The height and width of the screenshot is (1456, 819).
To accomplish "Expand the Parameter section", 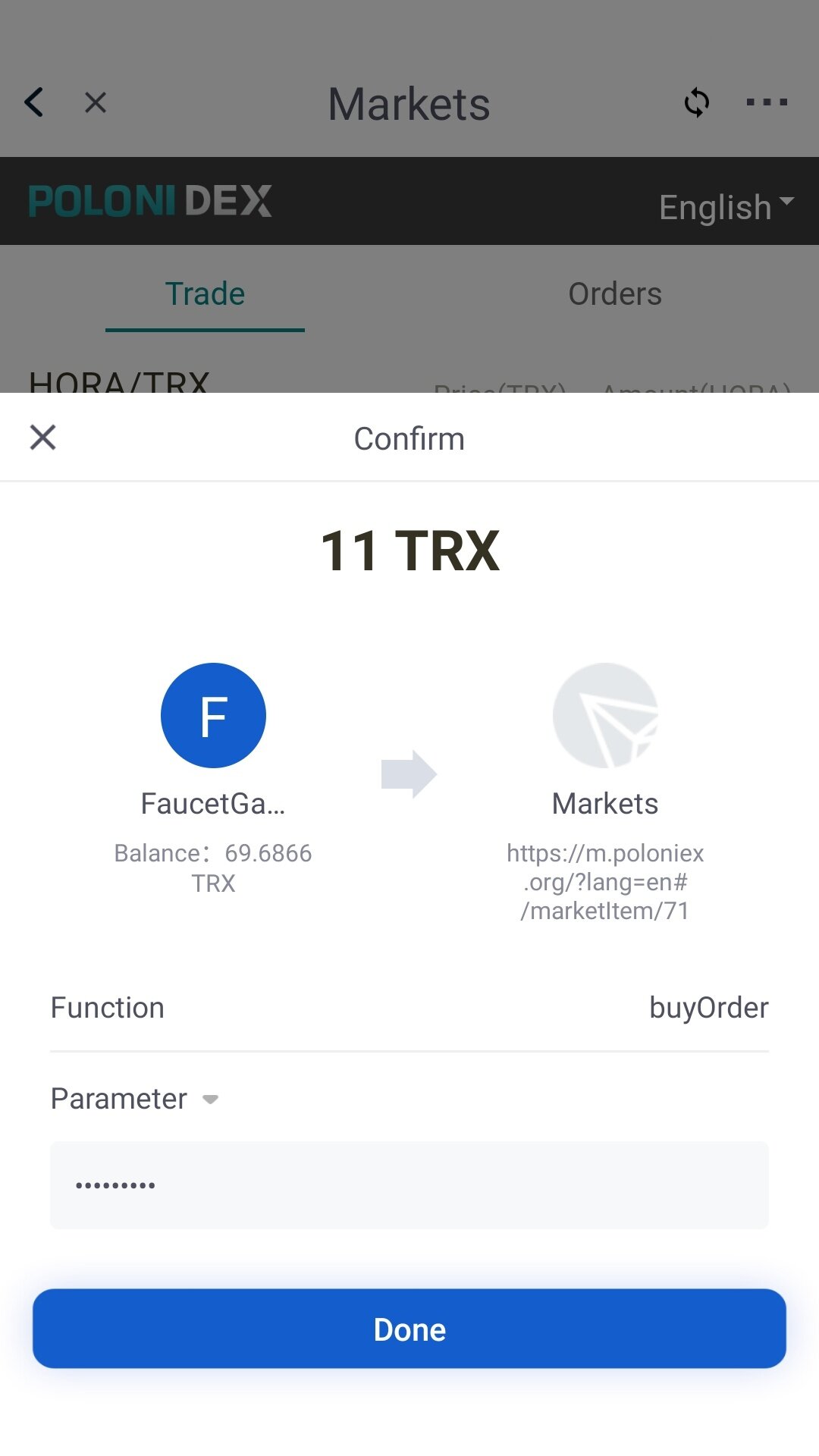I will 135,1099.
